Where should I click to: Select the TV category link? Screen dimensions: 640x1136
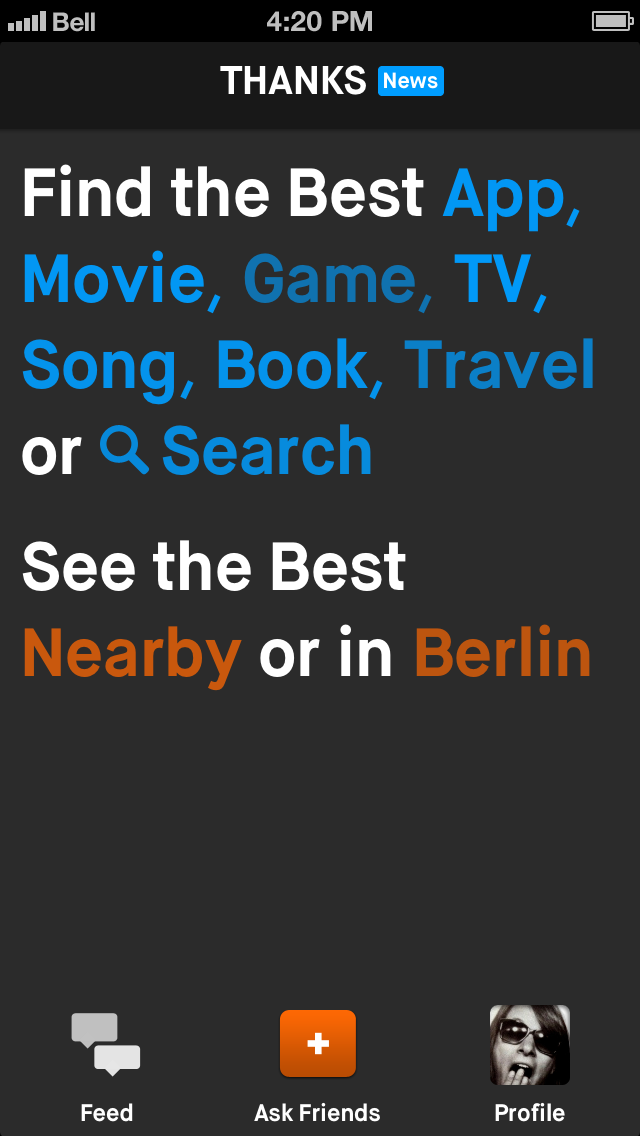pos(491,279)
